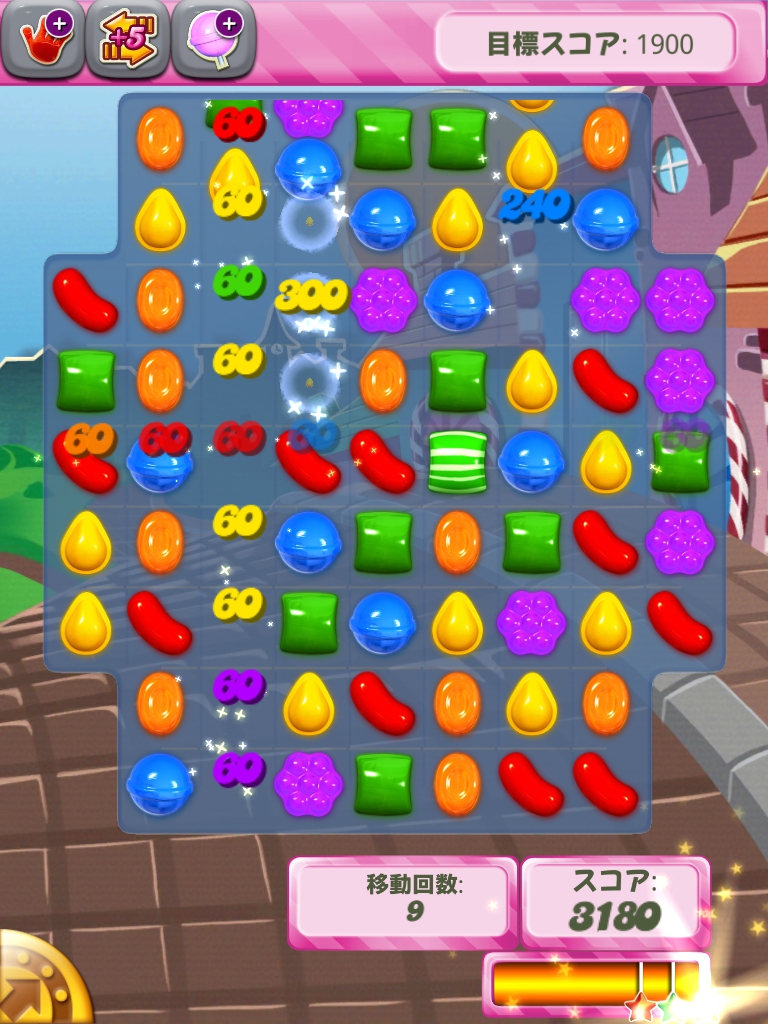Use the lollipop hammer booster
The height and width of the screenshot is (1024, 768).
213,40
